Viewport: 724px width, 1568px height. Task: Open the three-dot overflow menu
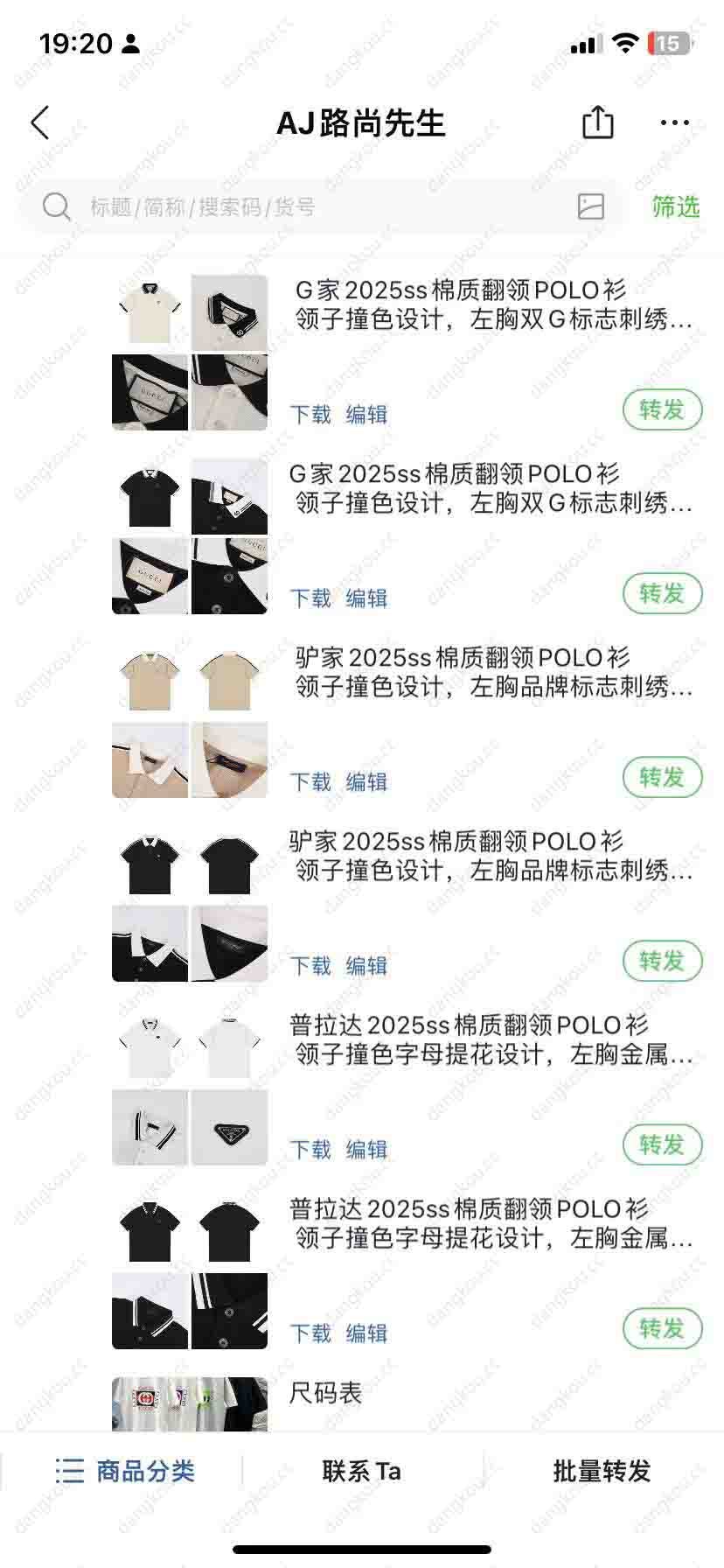click(674, 123)
